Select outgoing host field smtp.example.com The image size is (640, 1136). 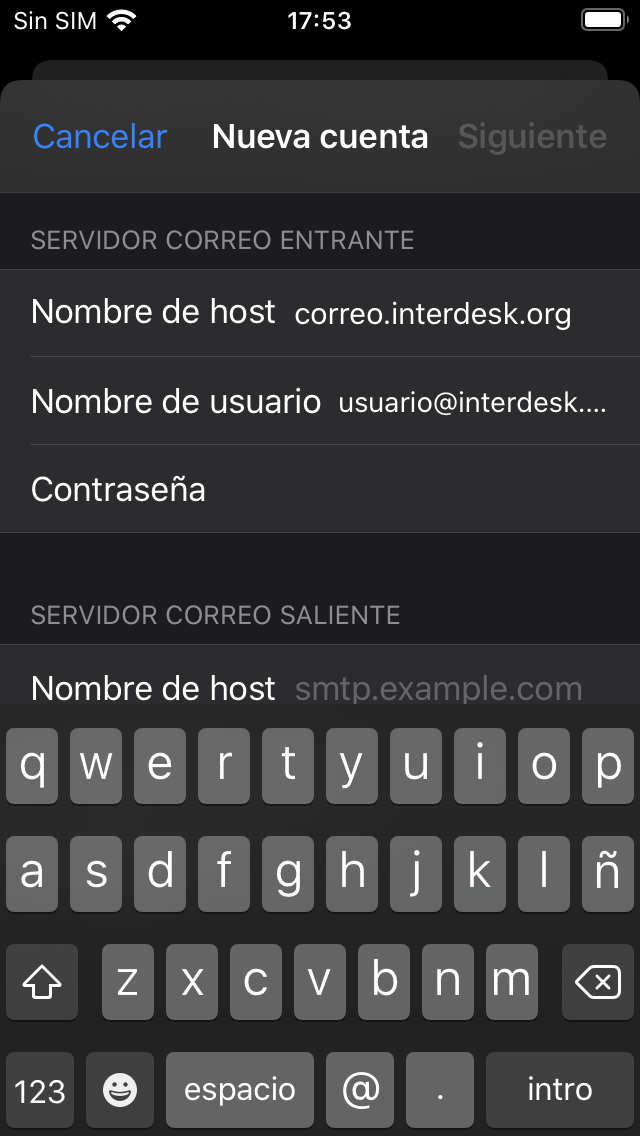438,688
